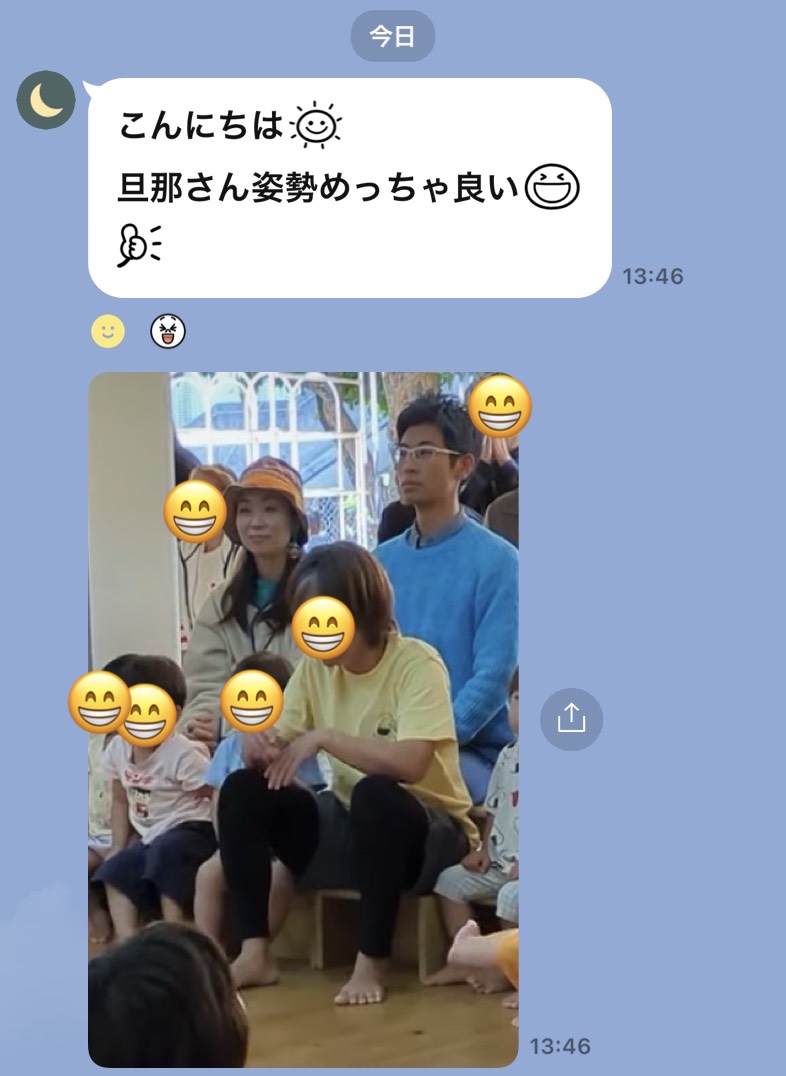The height and width of the screenshot is (1076, 786).
Task: View the laughing reaction under the message
Action: click(x=168, y=331)
